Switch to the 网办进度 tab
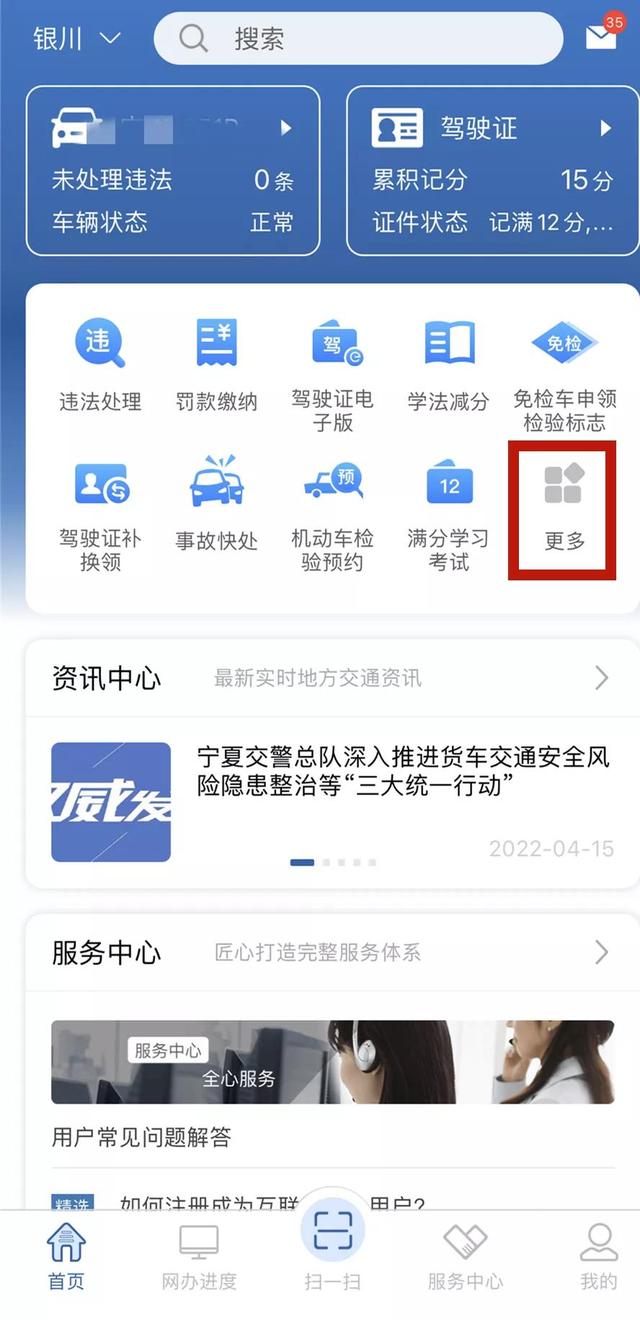The image size is (640, 1320). pyautogui.click(x=199, y=1257)
